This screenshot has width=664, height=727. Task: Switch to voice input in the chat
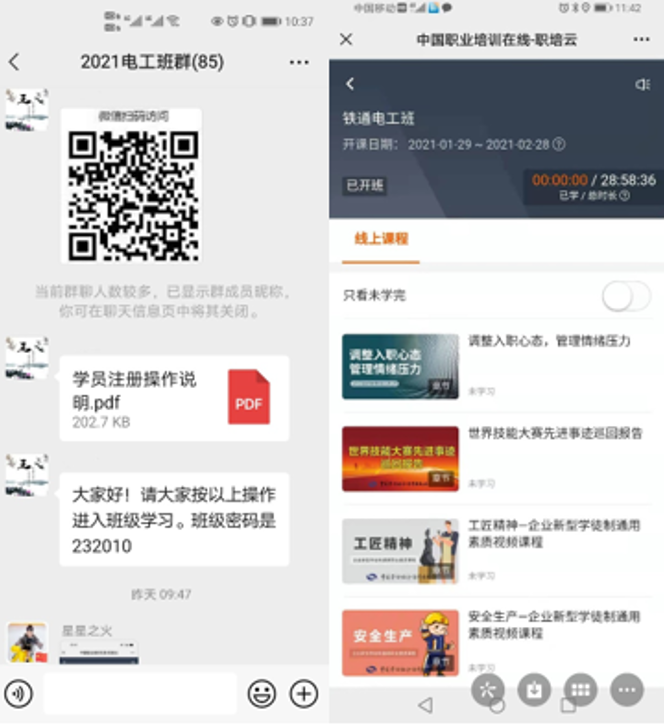click(19, 692)
